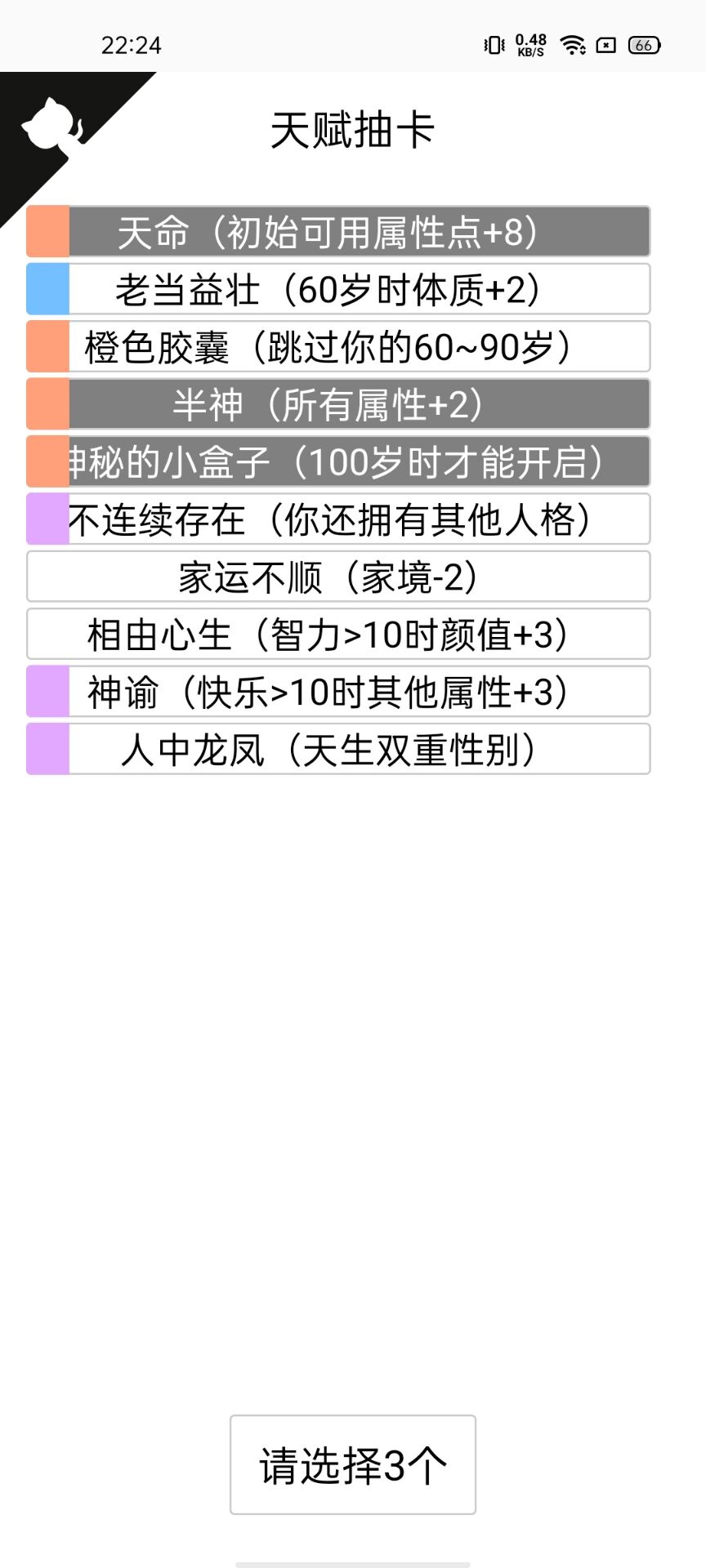Screen dimensions: 706x1568
Task: Choose the 相由心生 talent
Action: (338, 634)
